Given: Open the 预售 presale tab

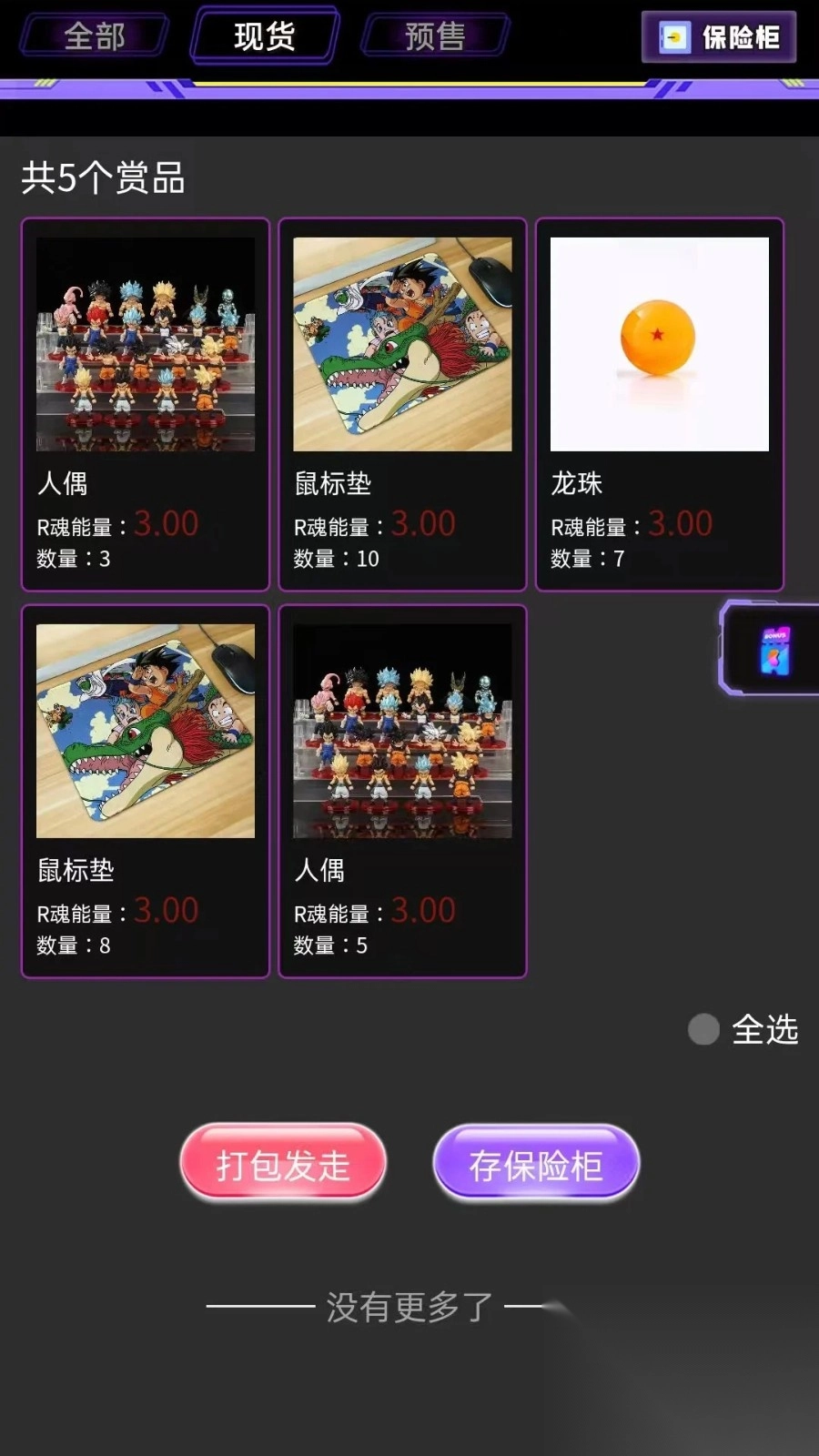Looking at the screenshot, I should pyautogui.click(x=435, y=36).
